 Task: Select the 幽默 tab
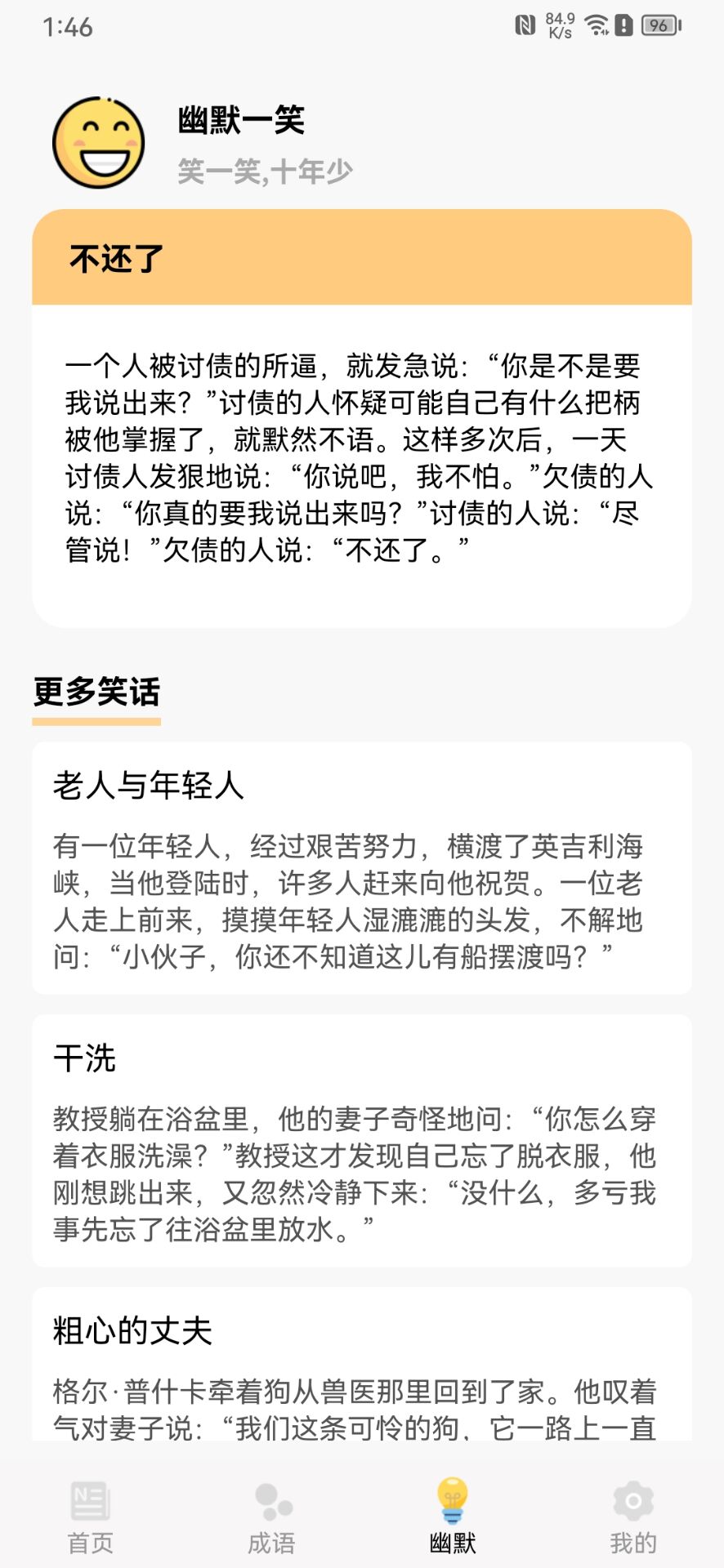[453, 1517]
